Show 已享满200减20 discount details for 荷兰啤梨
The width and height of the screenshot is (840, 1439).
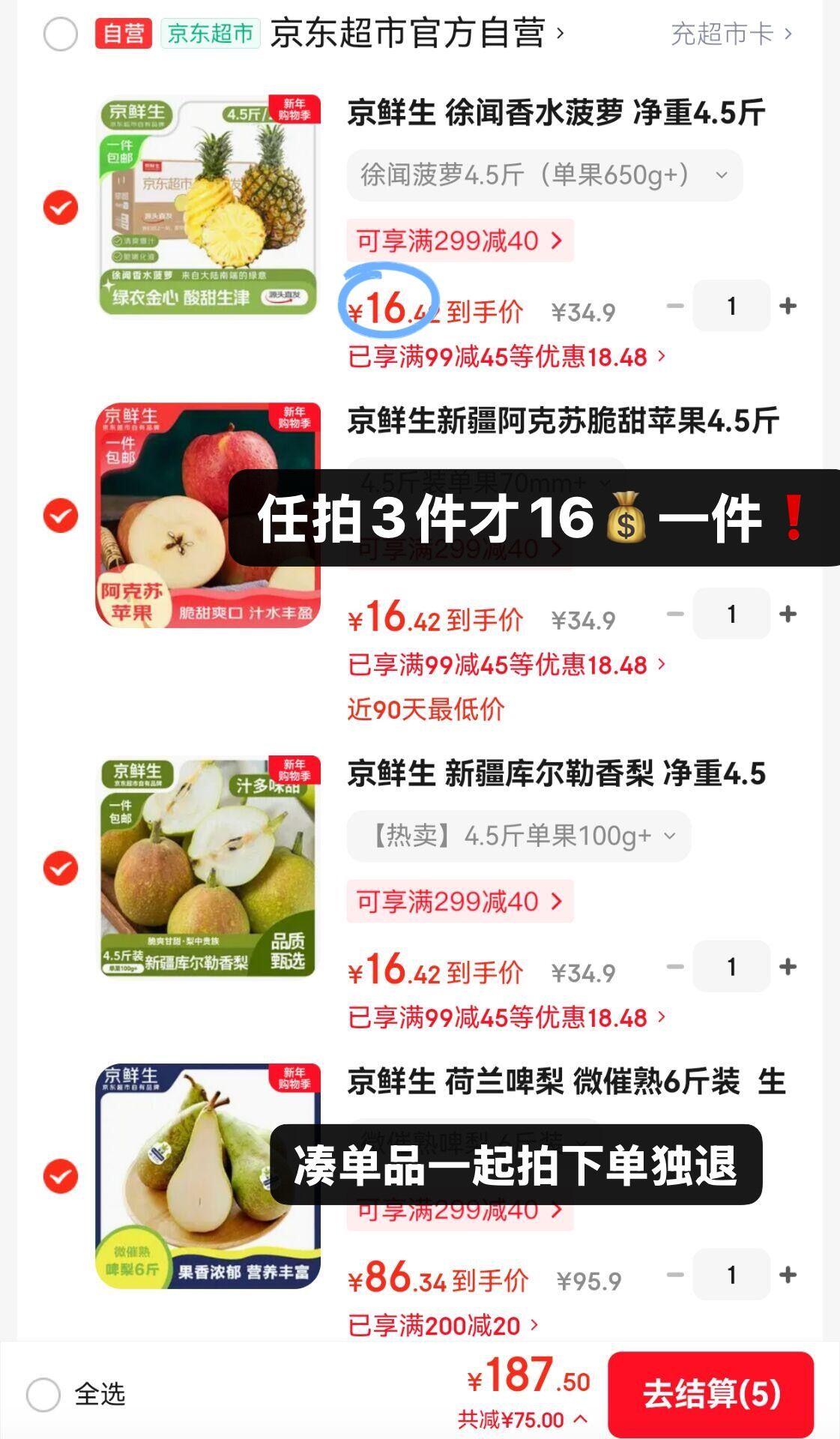pyautogui.click(x=443, y=1326)
